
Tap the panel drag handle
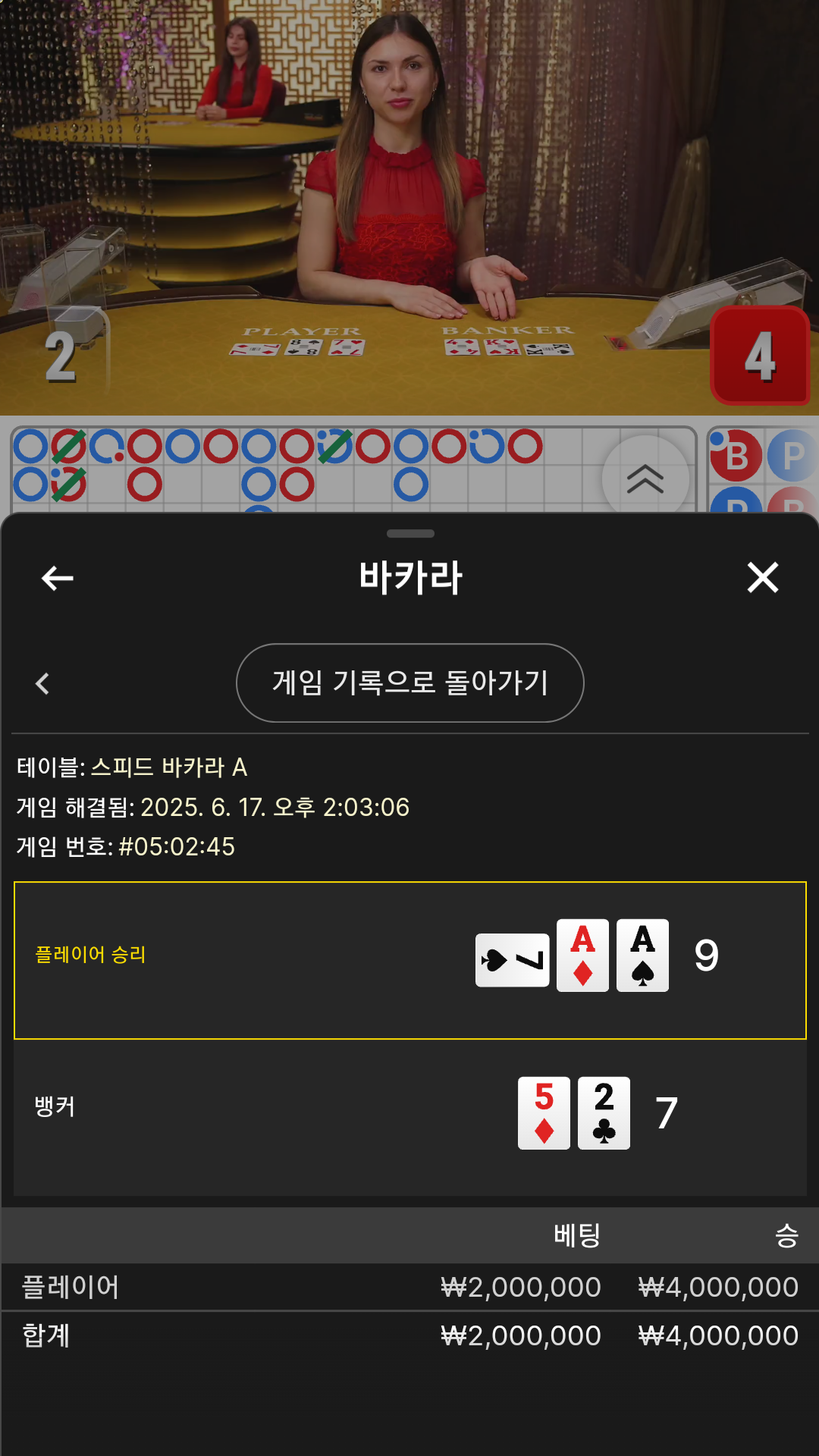click(x=410, y=533)
